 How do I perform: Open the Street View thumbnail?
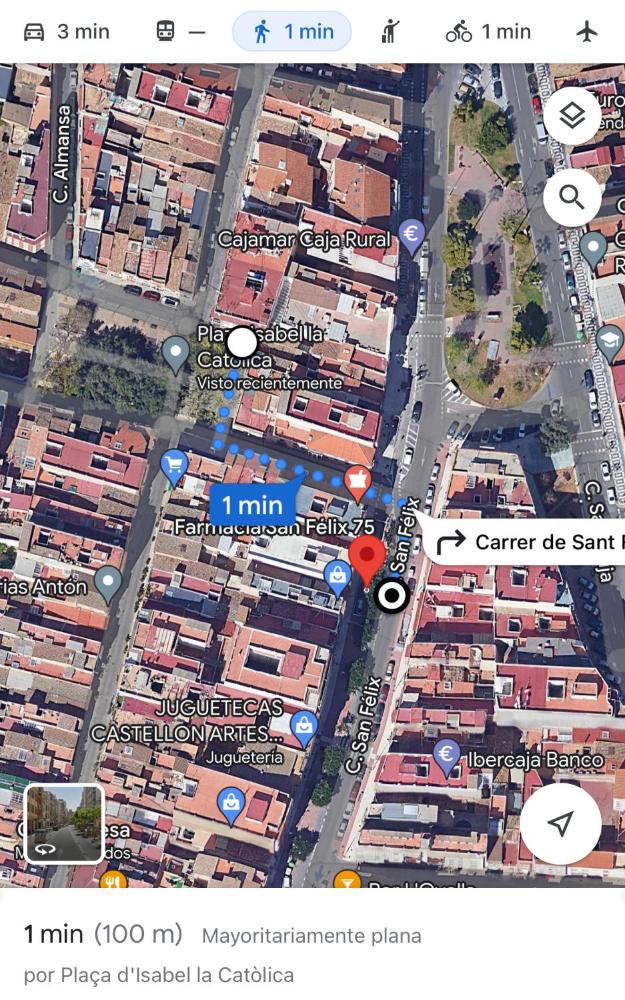64,823
